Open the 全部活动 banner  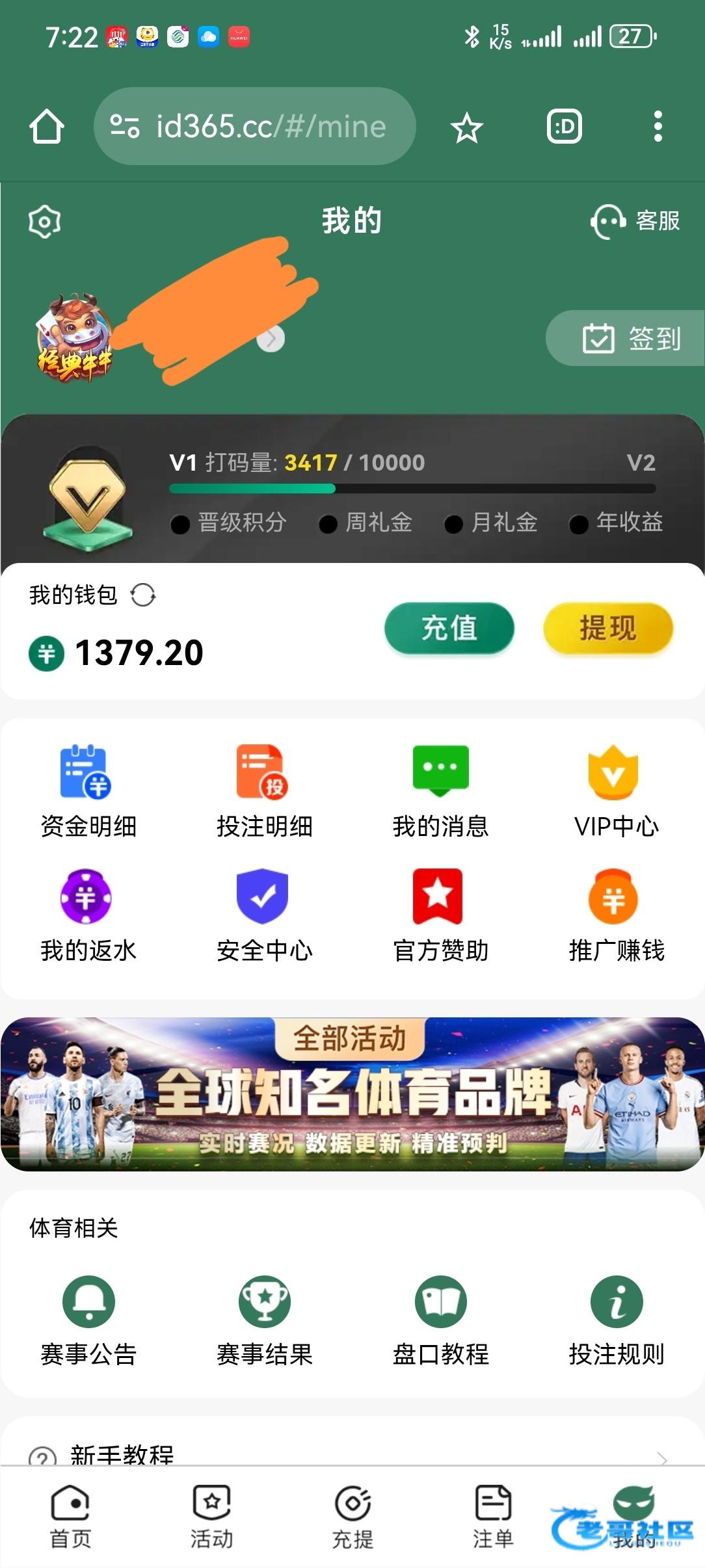click(352, 1095)
